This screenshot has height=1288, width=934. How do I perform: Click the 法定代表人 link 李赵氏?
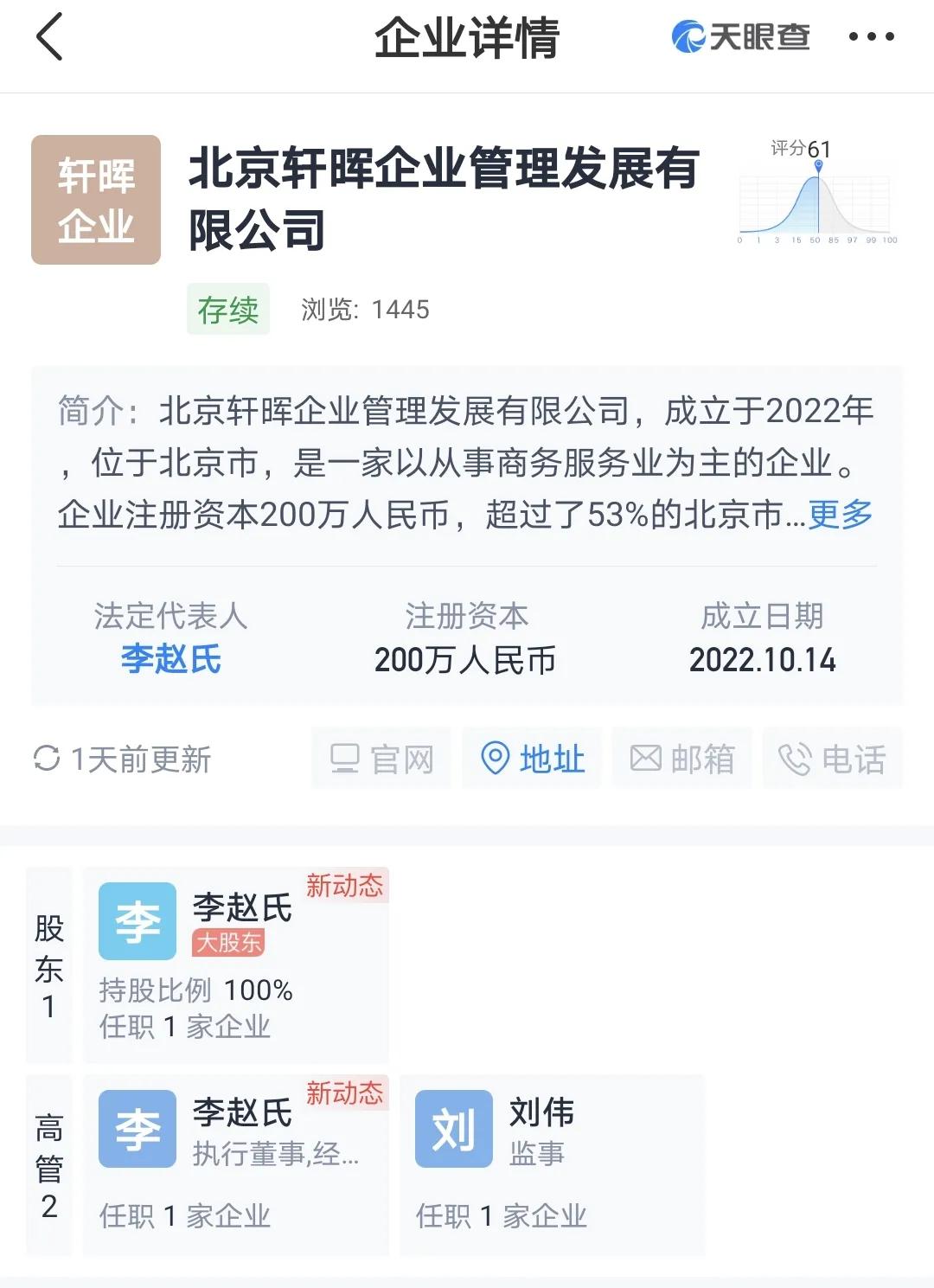pos(171,657)
